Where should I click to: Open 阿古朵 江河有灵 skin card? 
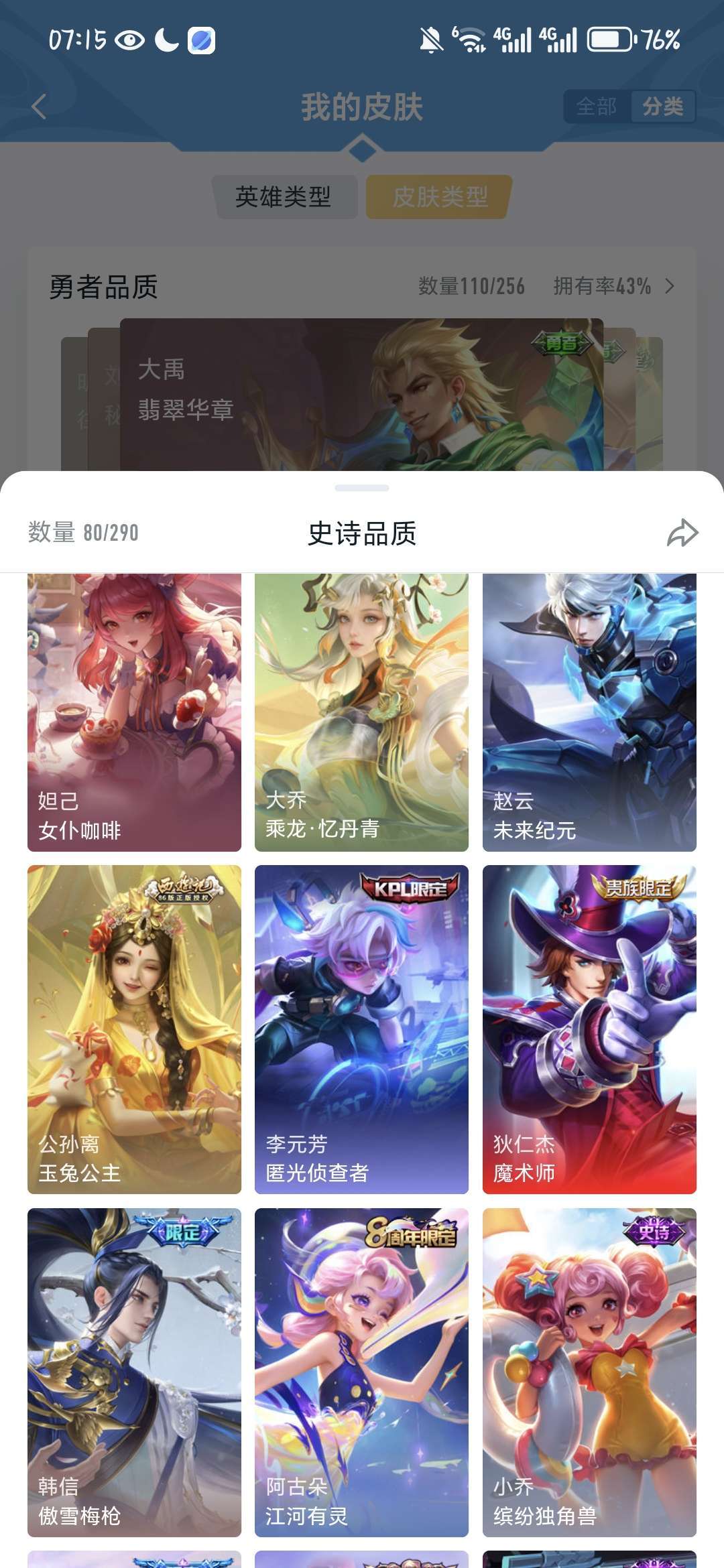pos(361,1372)
